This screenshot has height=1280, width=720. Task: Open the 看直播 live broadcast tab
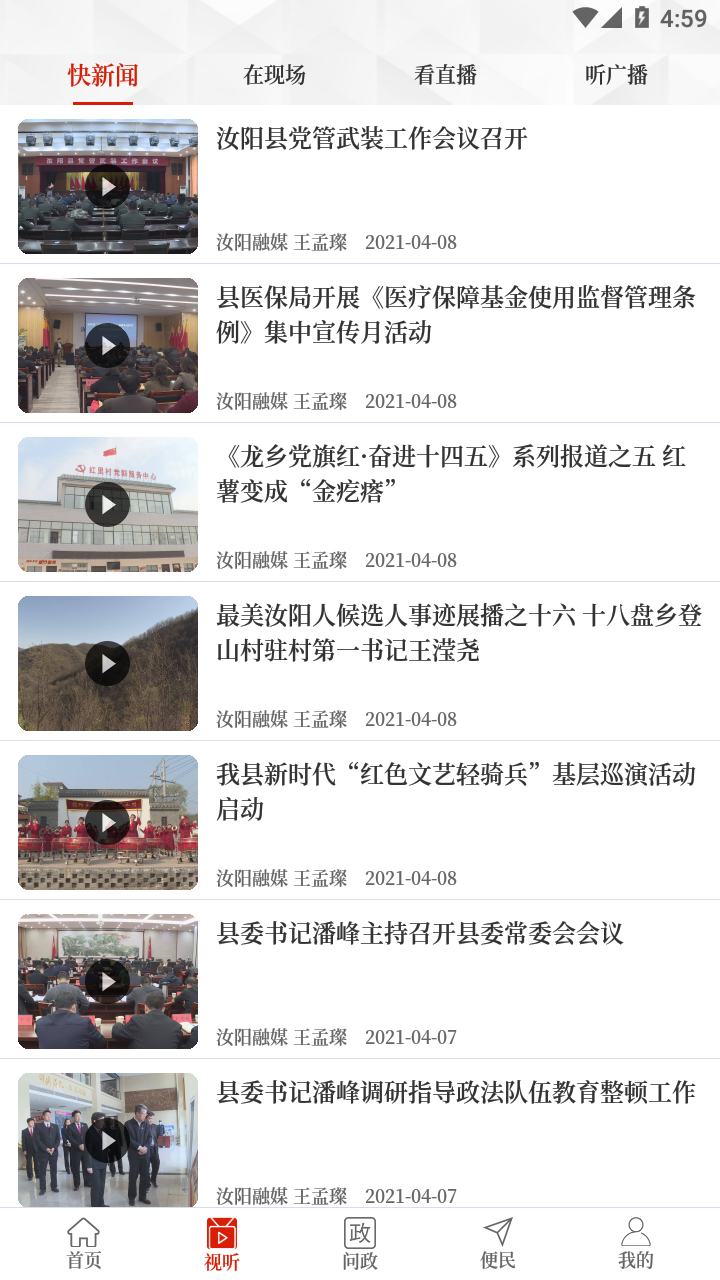[444, 75]
